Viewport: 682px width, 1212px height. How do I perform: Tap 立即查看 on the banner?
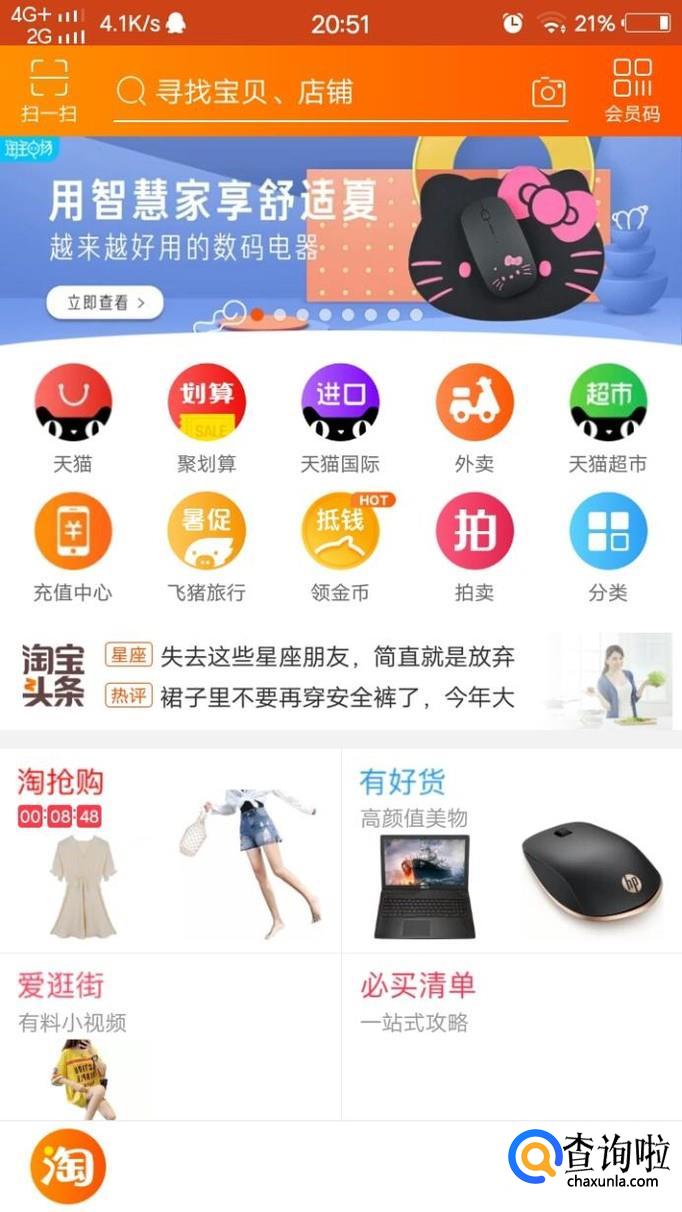click(x=104, y=302)
